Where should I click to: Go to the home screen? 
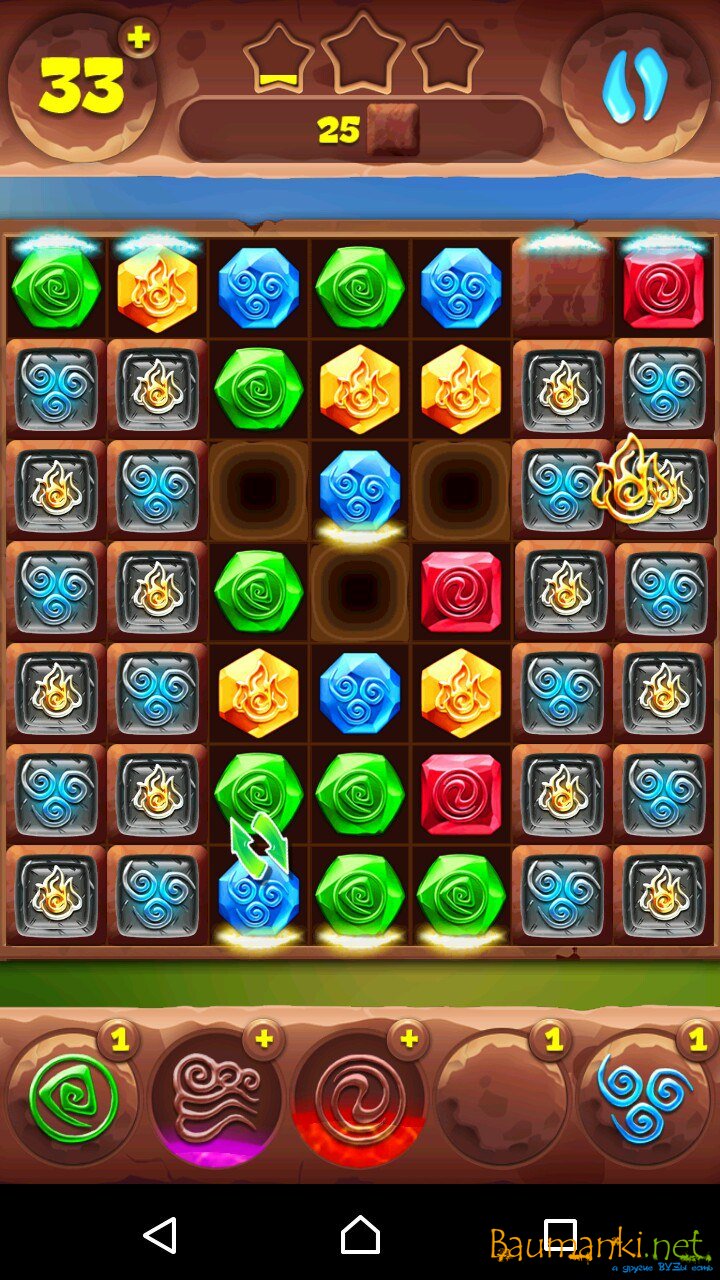click(x=360, y=1235)
